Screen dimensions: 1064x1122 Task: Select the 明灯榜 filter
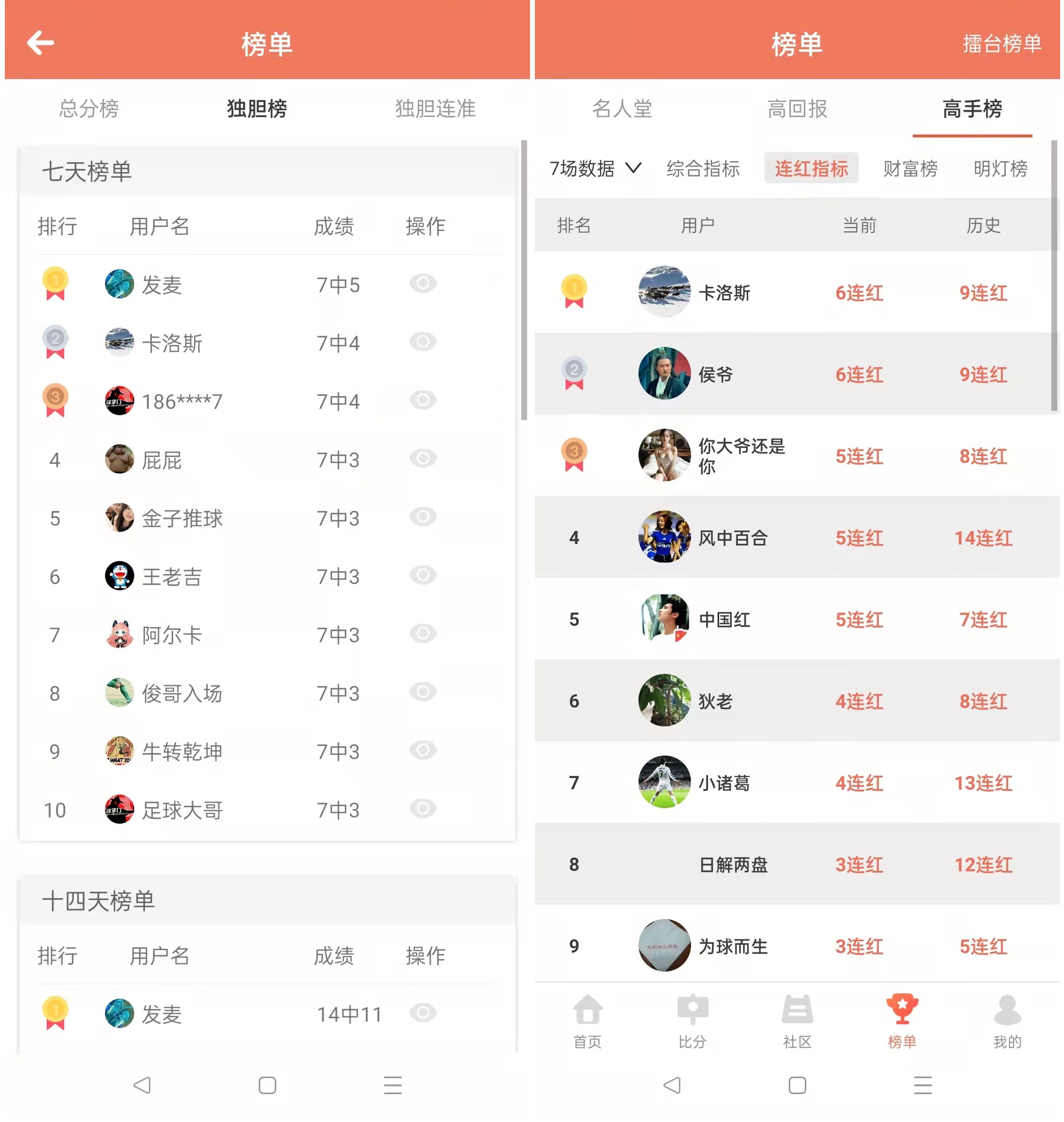pos(1000,168)
